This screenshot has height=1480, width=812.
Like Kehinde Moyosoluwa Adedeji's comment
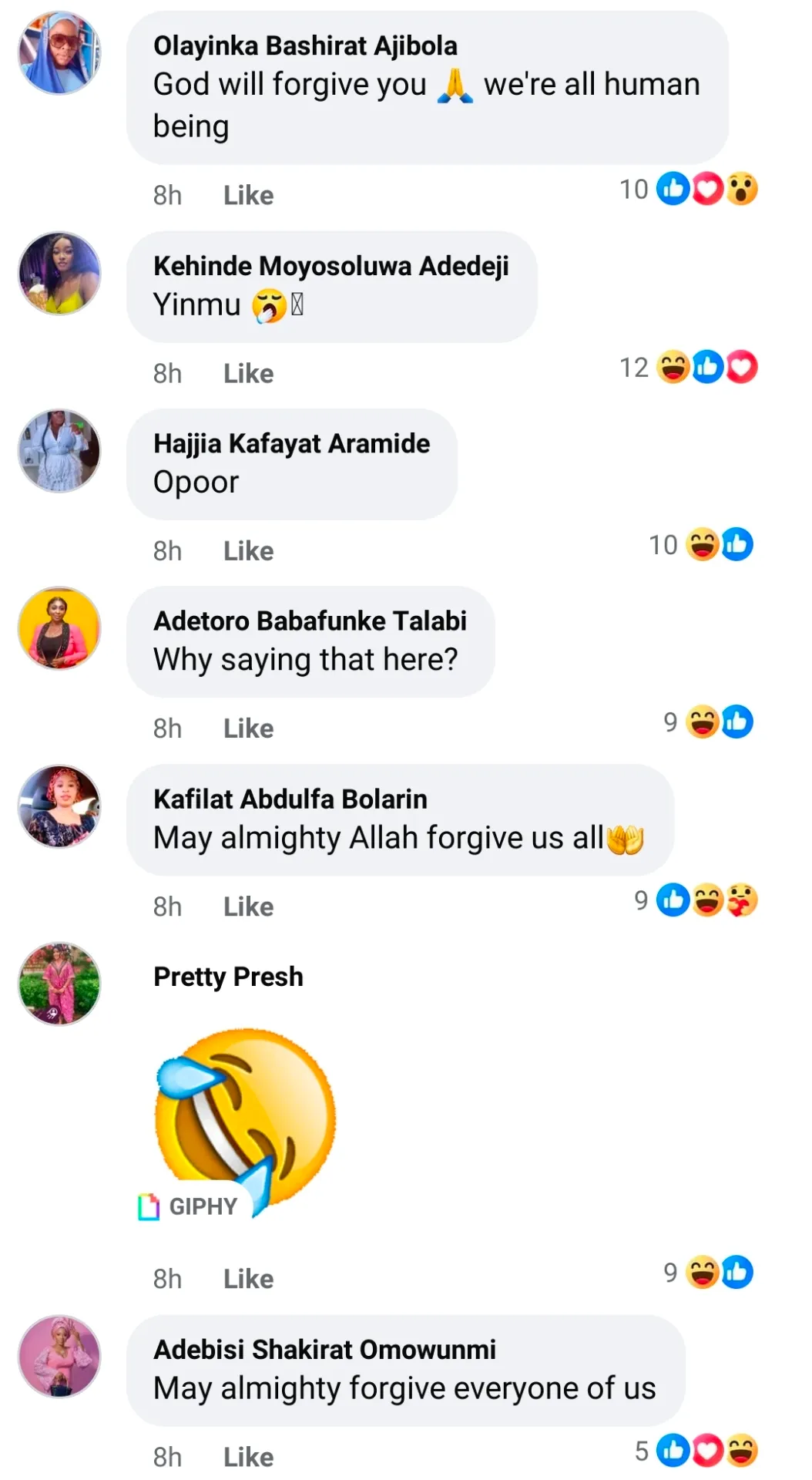(x=248, y=373)
